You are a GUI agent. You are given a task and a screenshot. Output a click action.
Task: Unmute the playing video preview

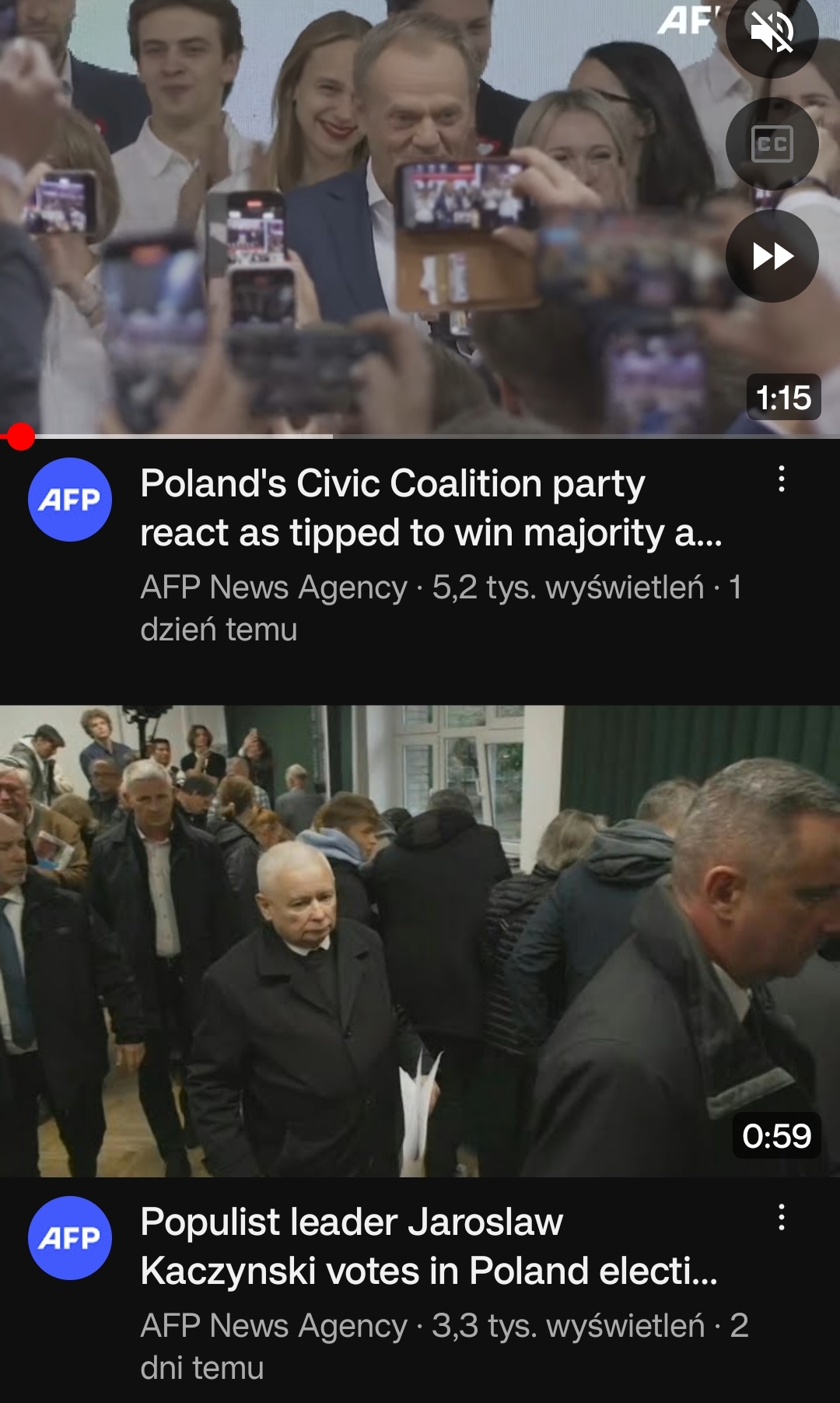click(x=771, y=33)
